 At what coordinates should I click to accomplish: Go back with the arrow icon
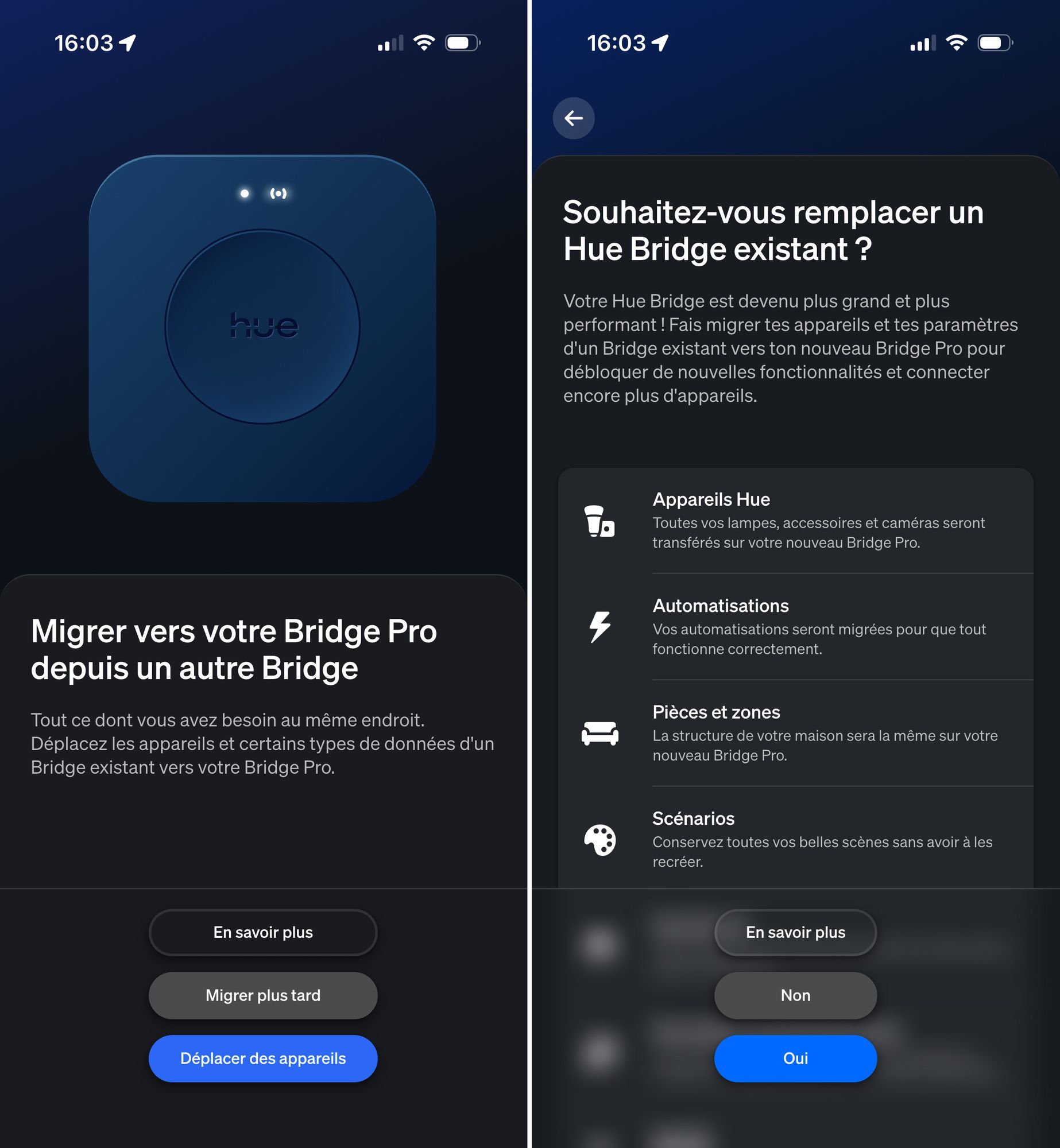pyautogui.click(x=573, y=118)
